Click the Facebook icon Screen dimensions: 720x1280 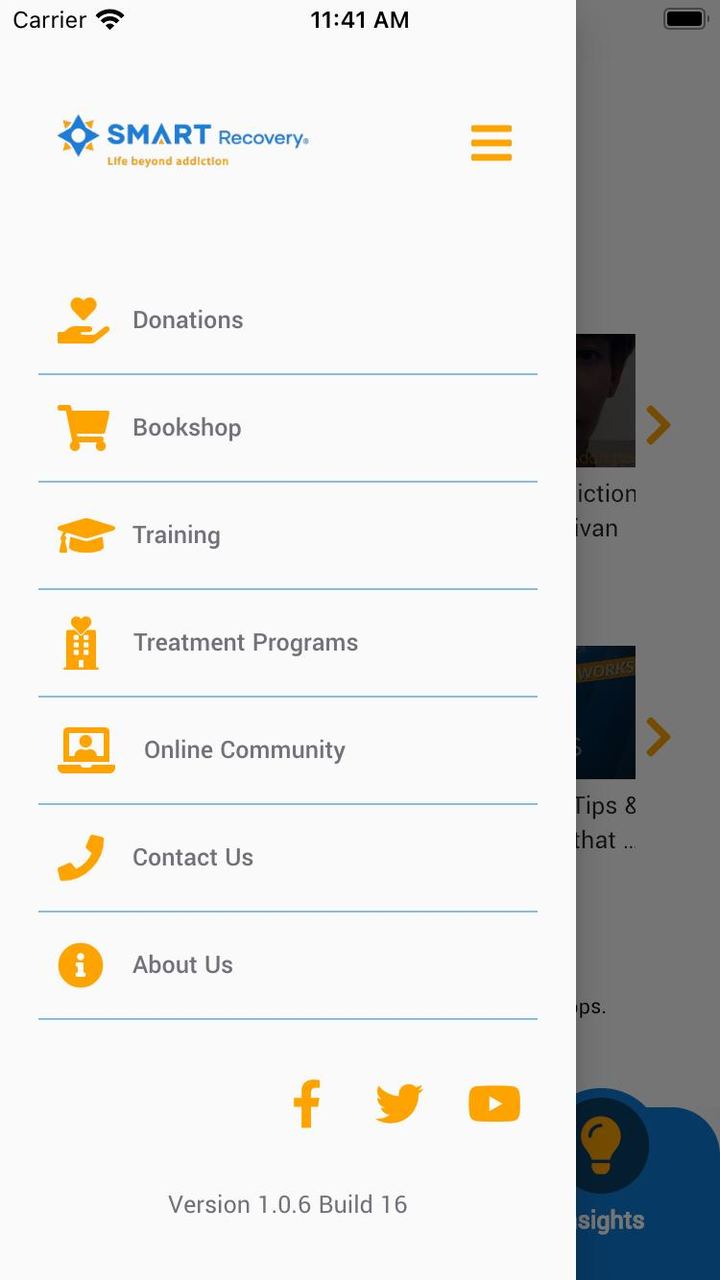pos(307,1103)
